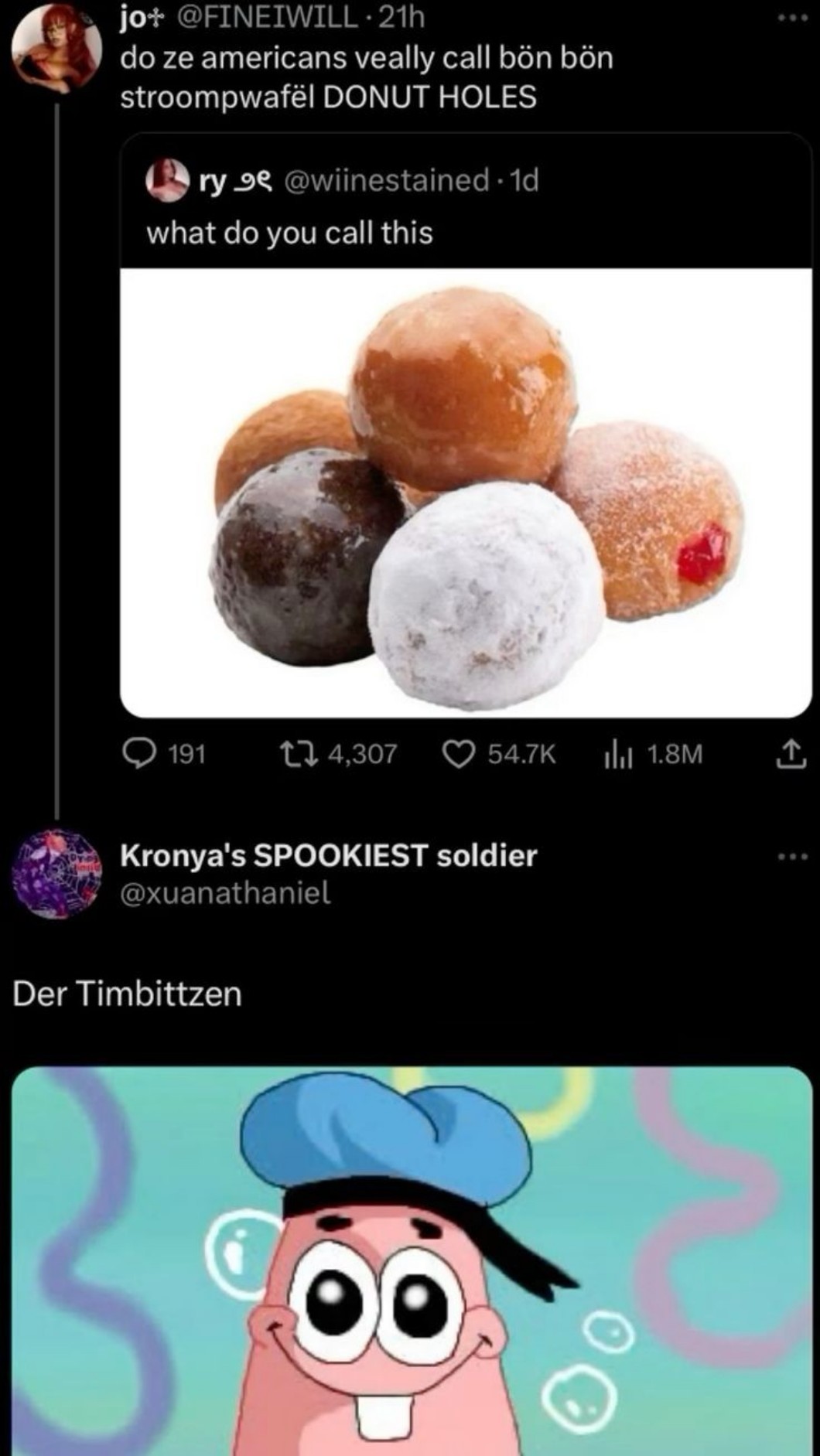Expand the Patrick Star image
The image size is (820, 1456).
coord(412,1260)
